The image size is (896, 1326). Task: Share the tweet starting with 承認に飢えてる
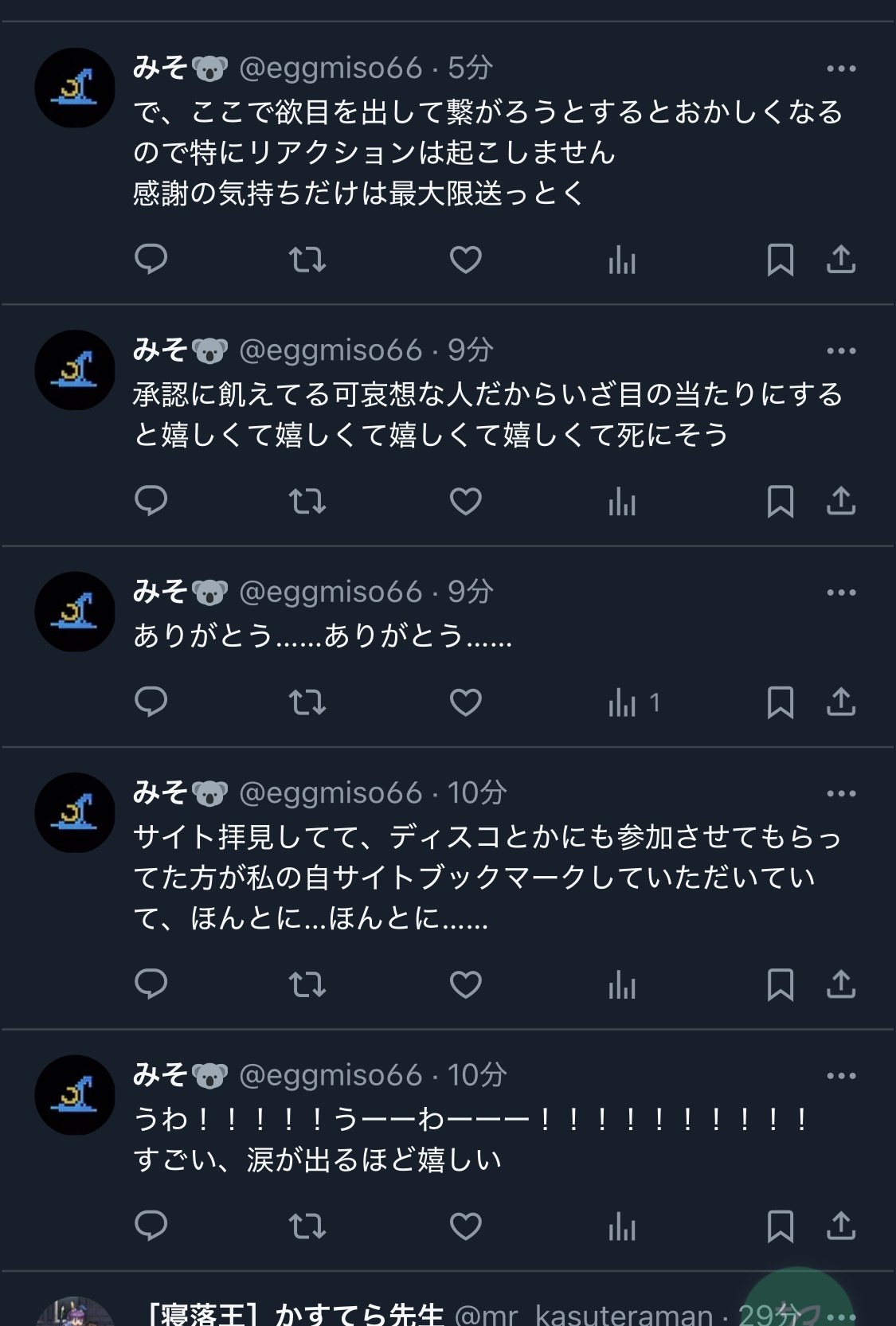point(841,501)
